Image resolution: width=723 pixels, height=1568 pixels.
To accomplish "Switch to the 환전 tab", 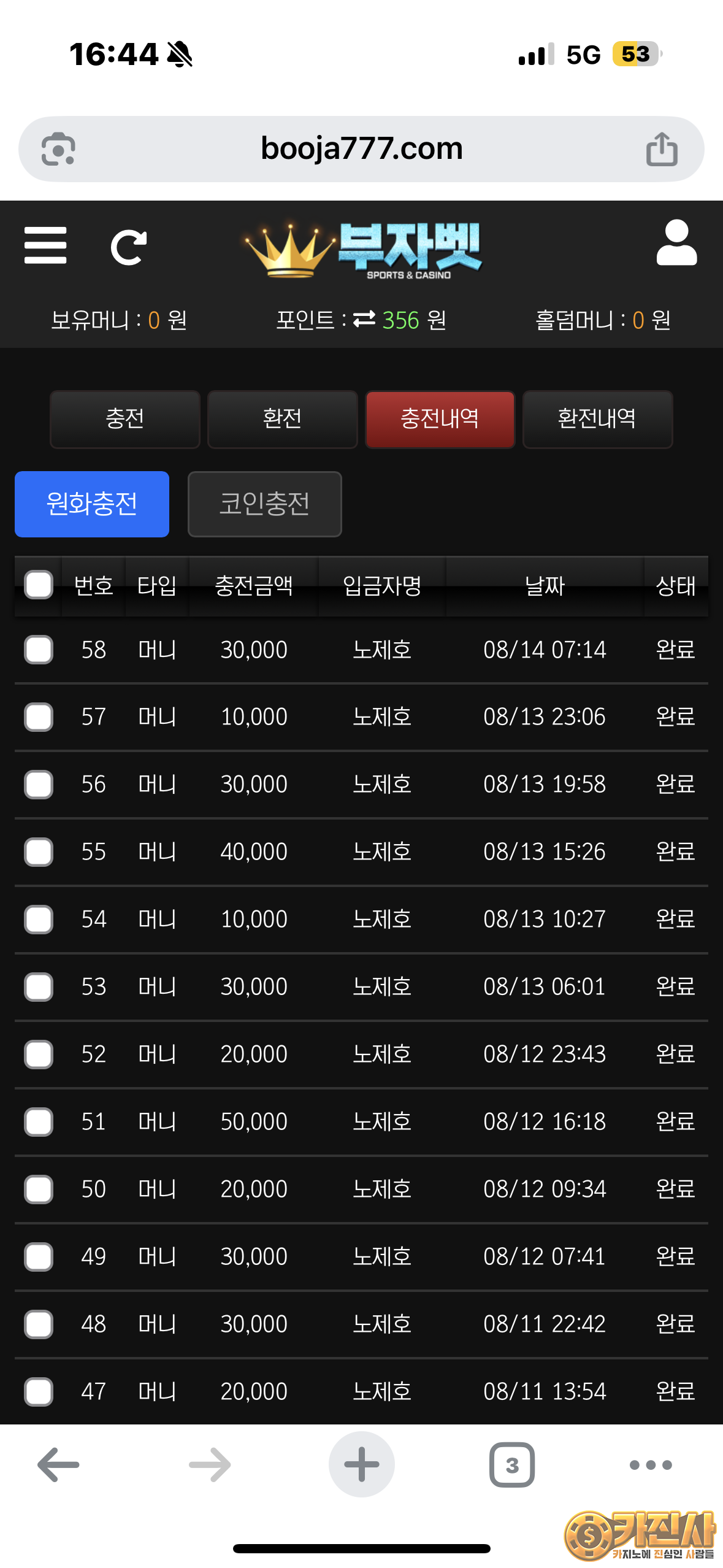I will [x=283, y=419].
